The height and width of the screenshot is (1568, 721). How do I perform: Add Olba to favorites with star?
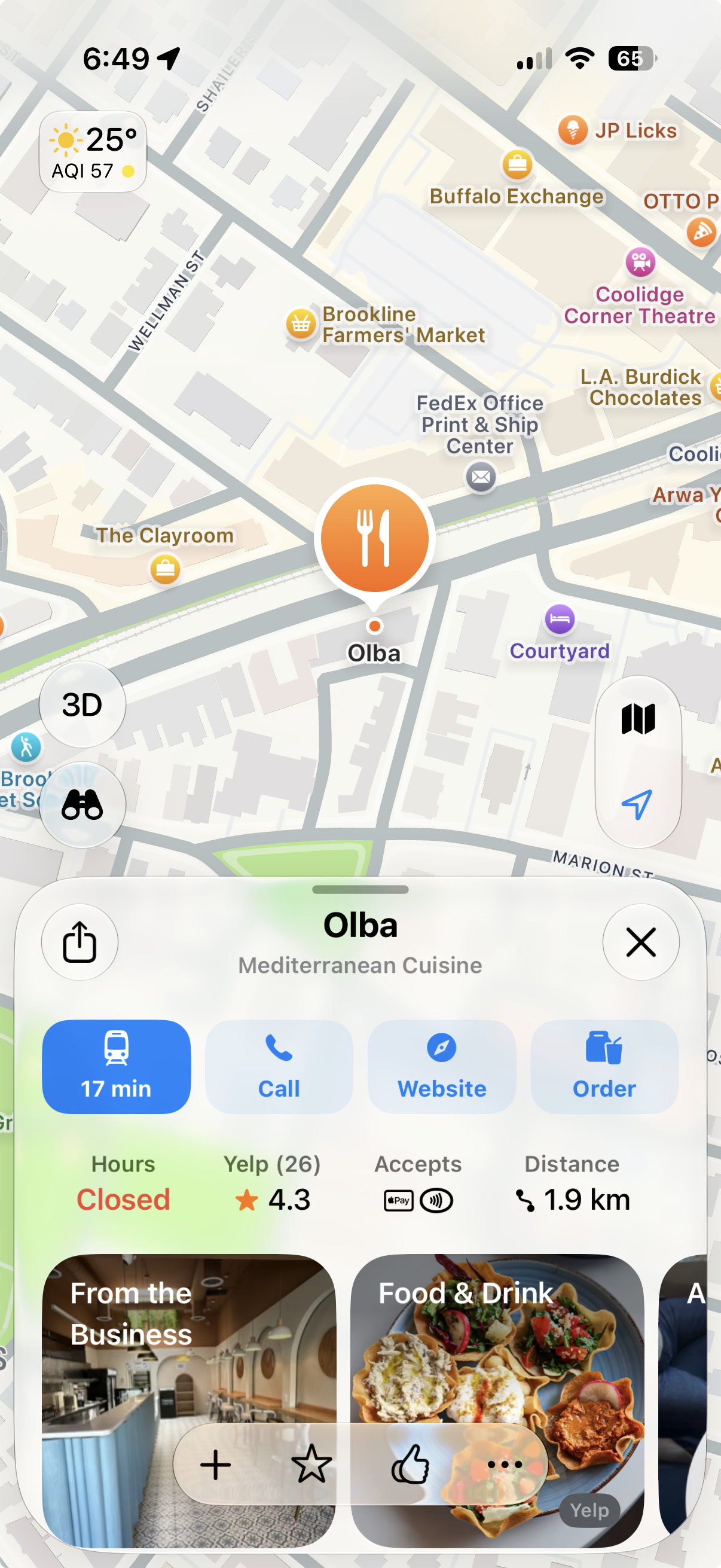coord(311,1464)
